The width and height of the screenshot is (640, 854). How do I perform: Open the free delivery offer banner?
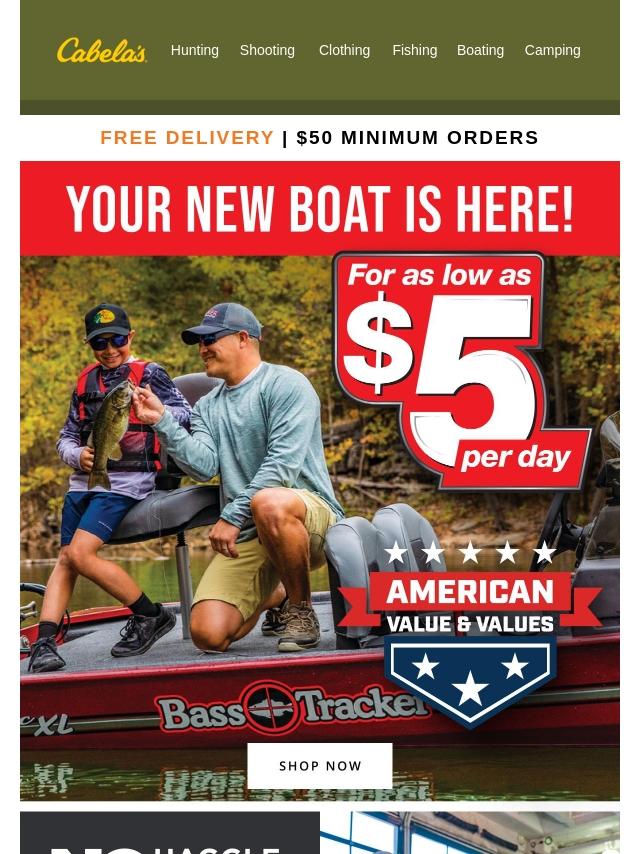(x=319, y=138)
